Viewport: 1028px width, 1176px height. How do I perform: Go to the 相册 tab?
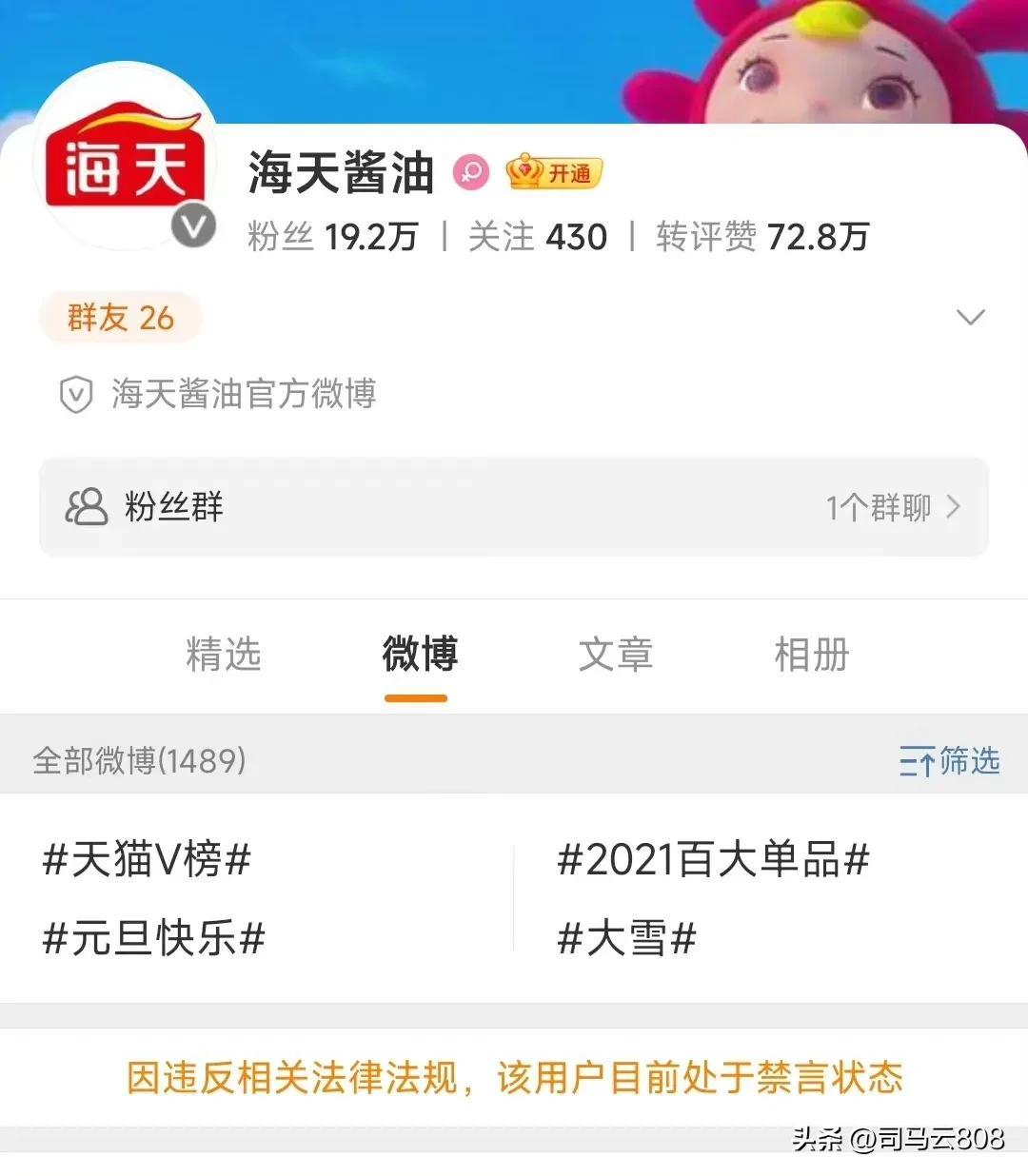click(x=811, y=655)
